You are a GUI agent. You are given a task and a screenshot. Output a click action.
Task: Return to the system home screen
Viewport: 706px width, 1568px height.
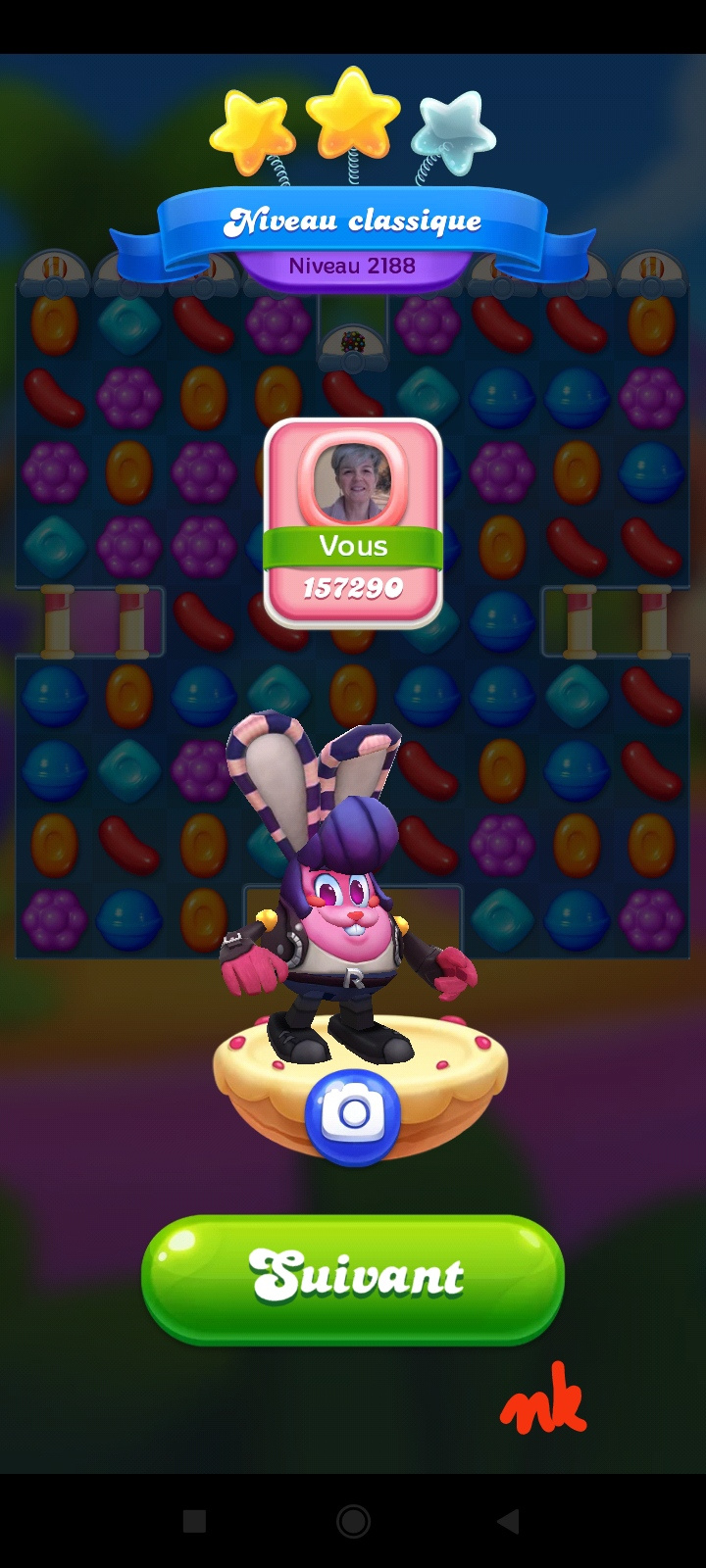click(x=353, y=1521)
